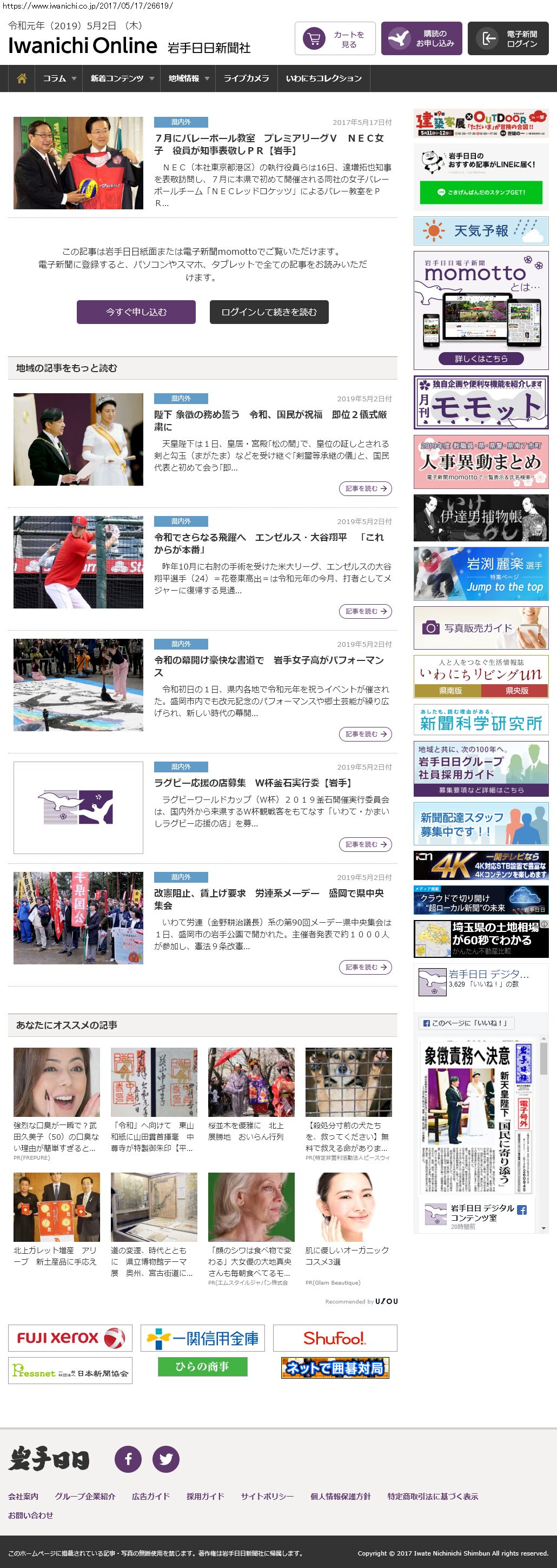This screenshot has height=1568, width=557.
Task: Expand the コラム menu
Action: click(59, 78)
